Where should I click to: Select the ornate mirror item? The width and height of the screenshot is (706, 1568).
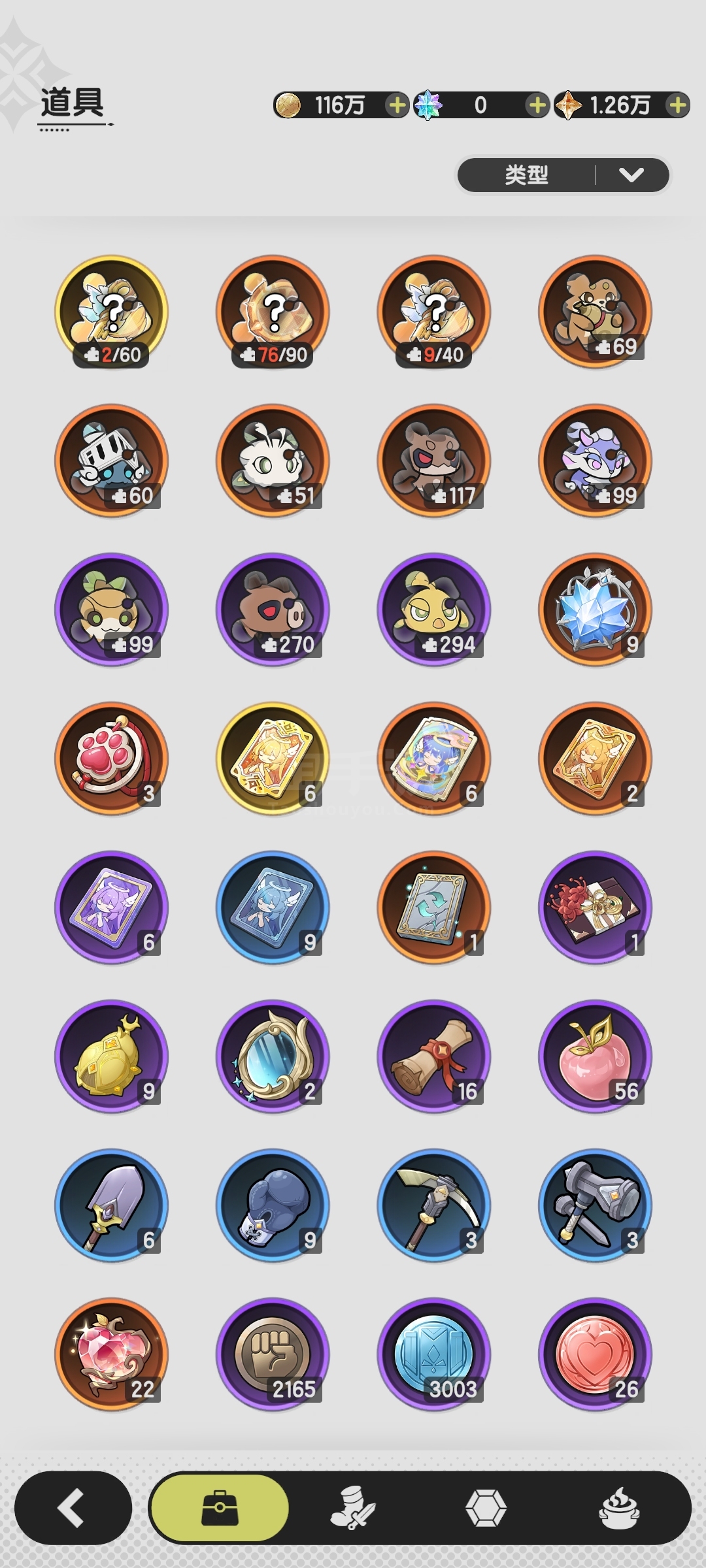click(x=273, y=1056)
